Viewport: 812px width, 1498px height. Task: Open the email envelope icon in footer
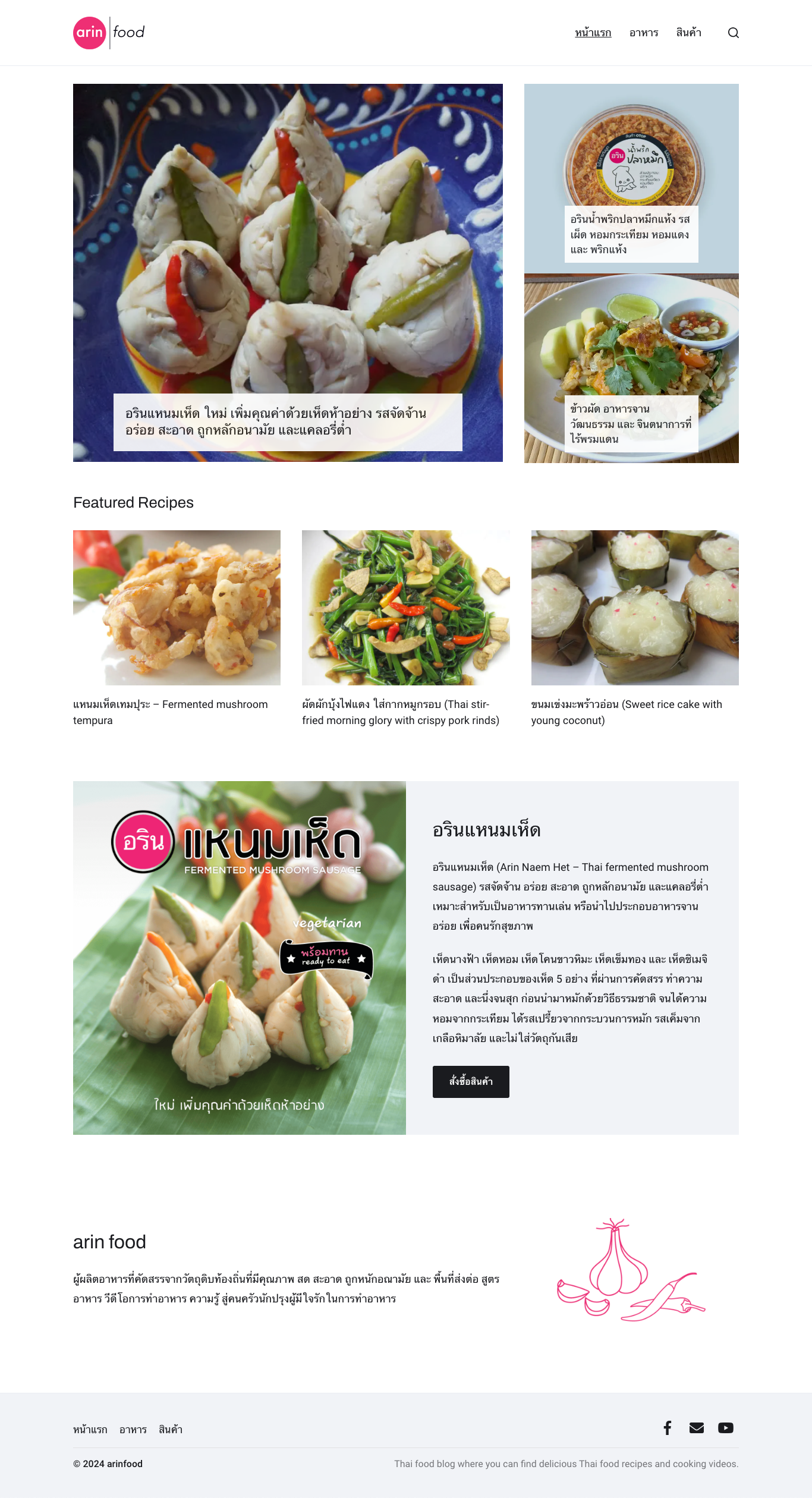point(697,1428)
